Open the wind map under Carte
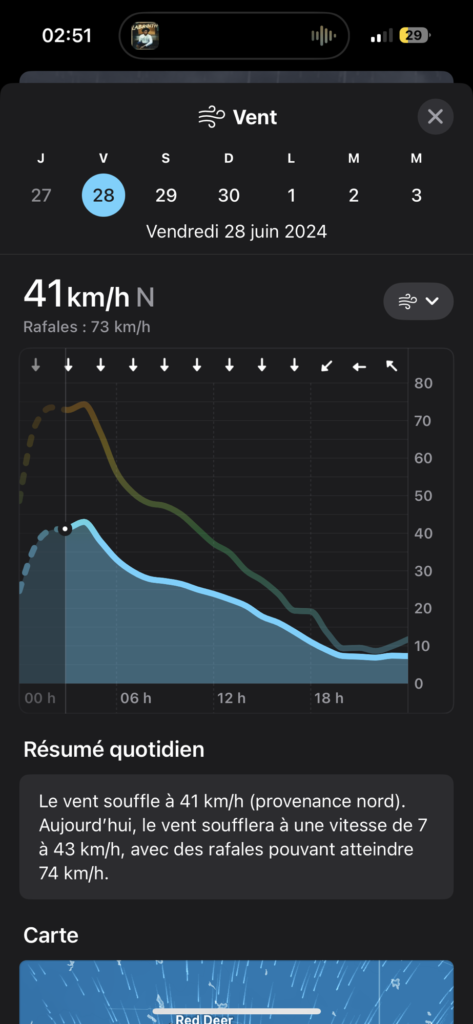 click(x=236, y=991)
